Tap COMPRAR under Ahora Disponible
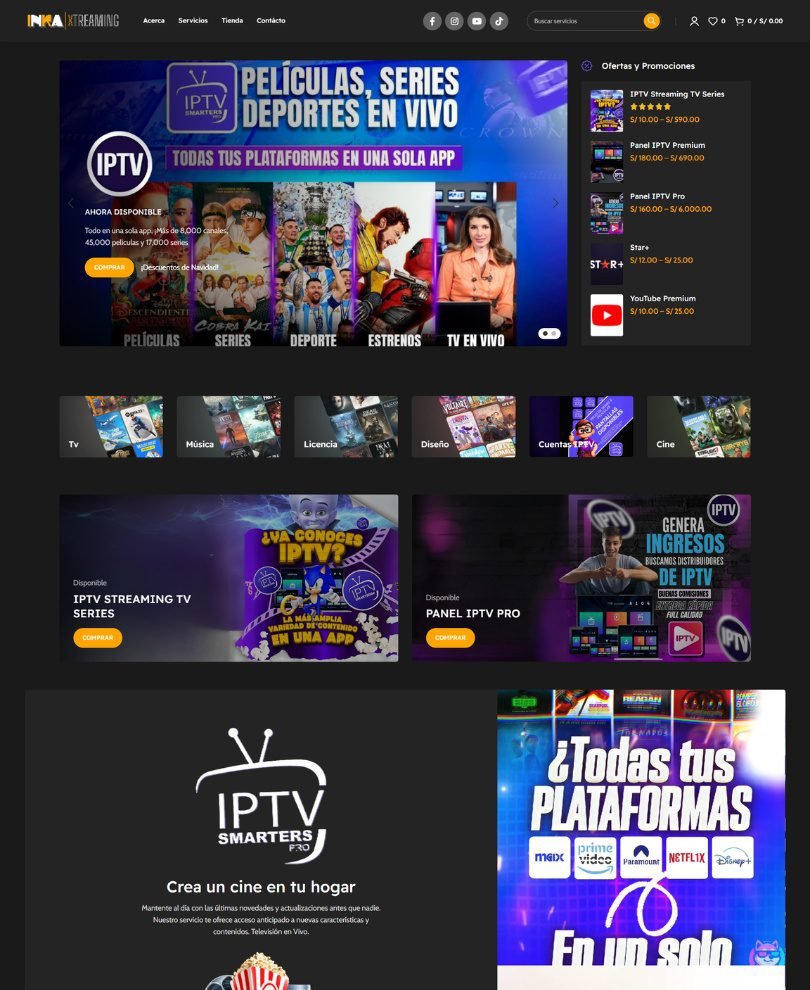 pyautogui.click(x=109, y=268)
